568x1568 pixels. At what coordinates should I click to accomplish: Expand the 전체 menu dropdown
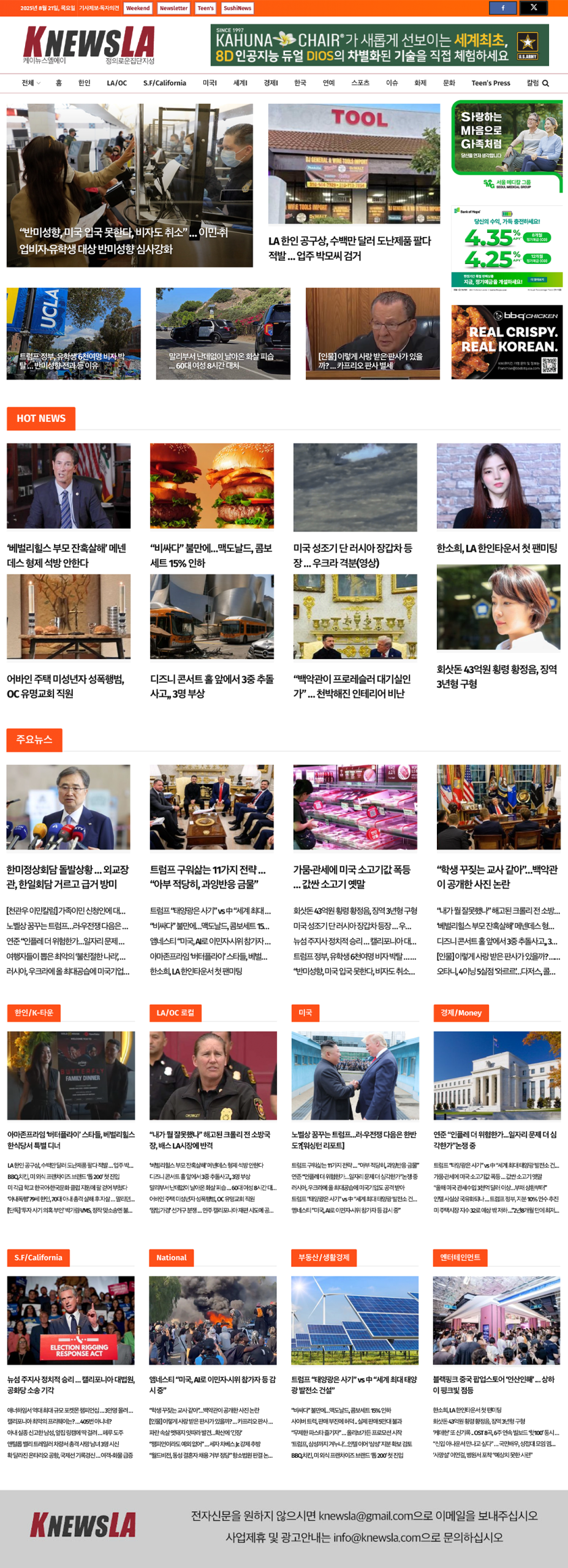coord(31,83)
